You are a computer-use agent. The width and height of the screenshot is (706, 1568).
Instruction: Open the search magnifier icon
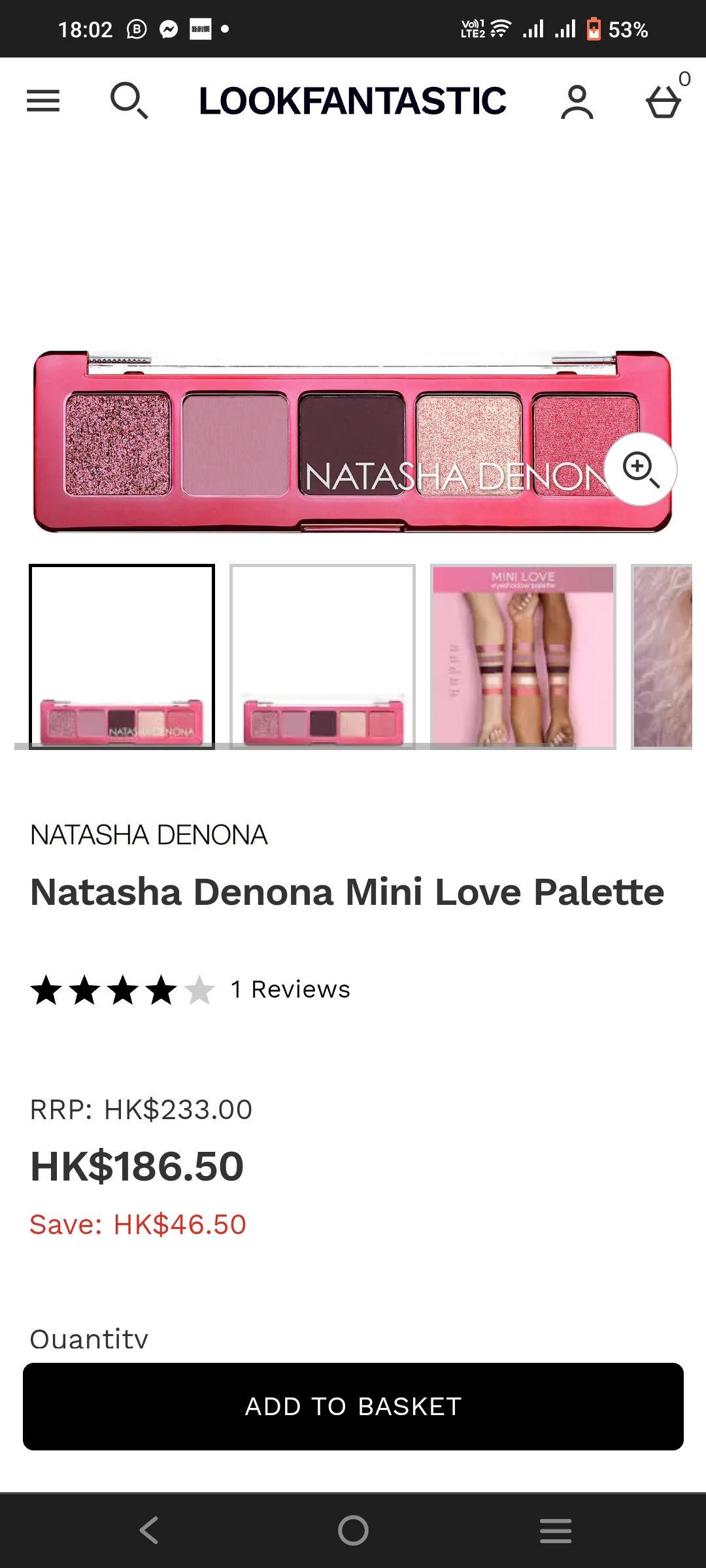[129, 101]
